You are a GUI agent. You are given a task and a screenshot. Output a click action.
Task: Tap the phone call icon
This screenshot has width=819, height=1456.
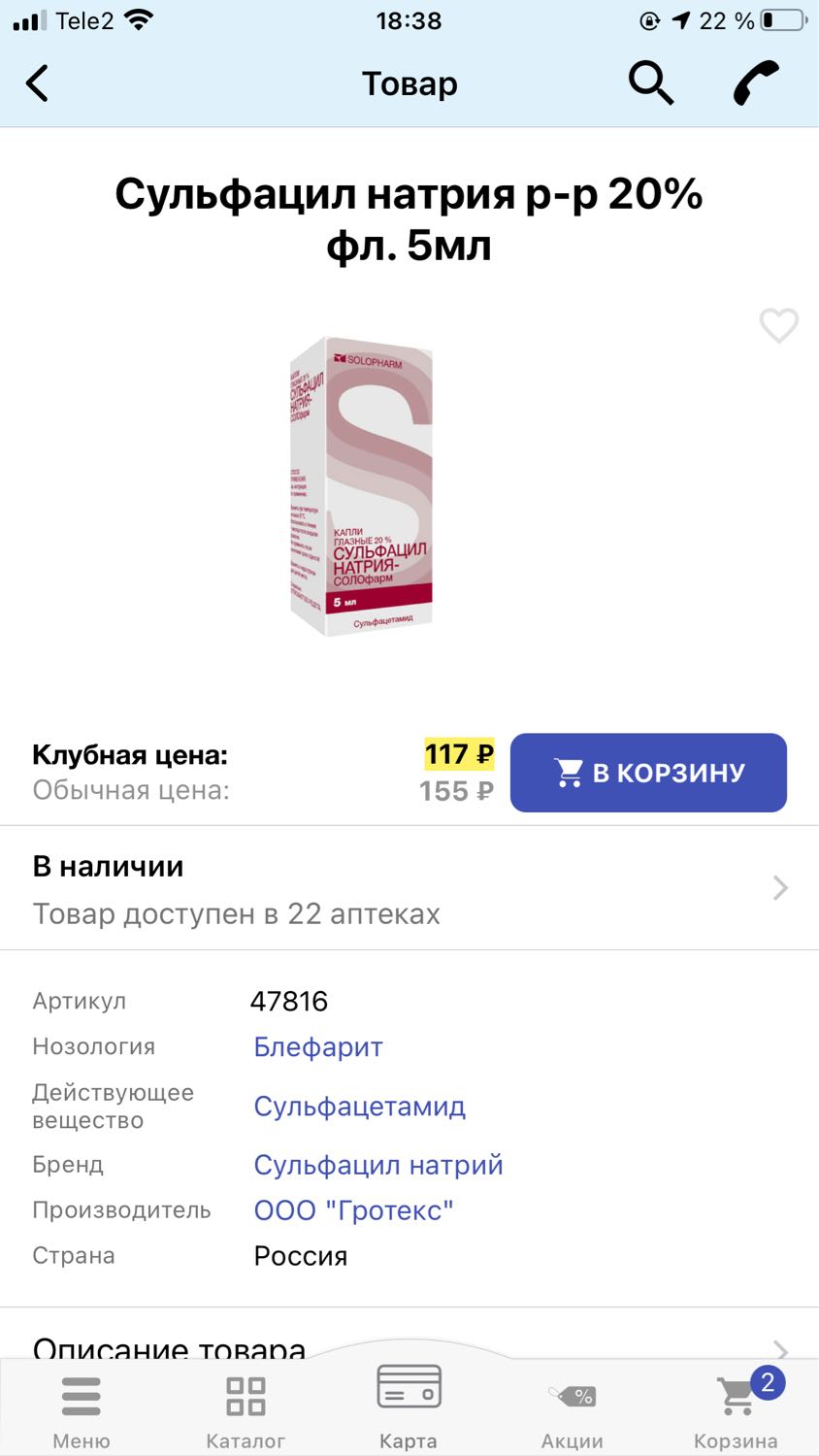[x=756, y=83]
